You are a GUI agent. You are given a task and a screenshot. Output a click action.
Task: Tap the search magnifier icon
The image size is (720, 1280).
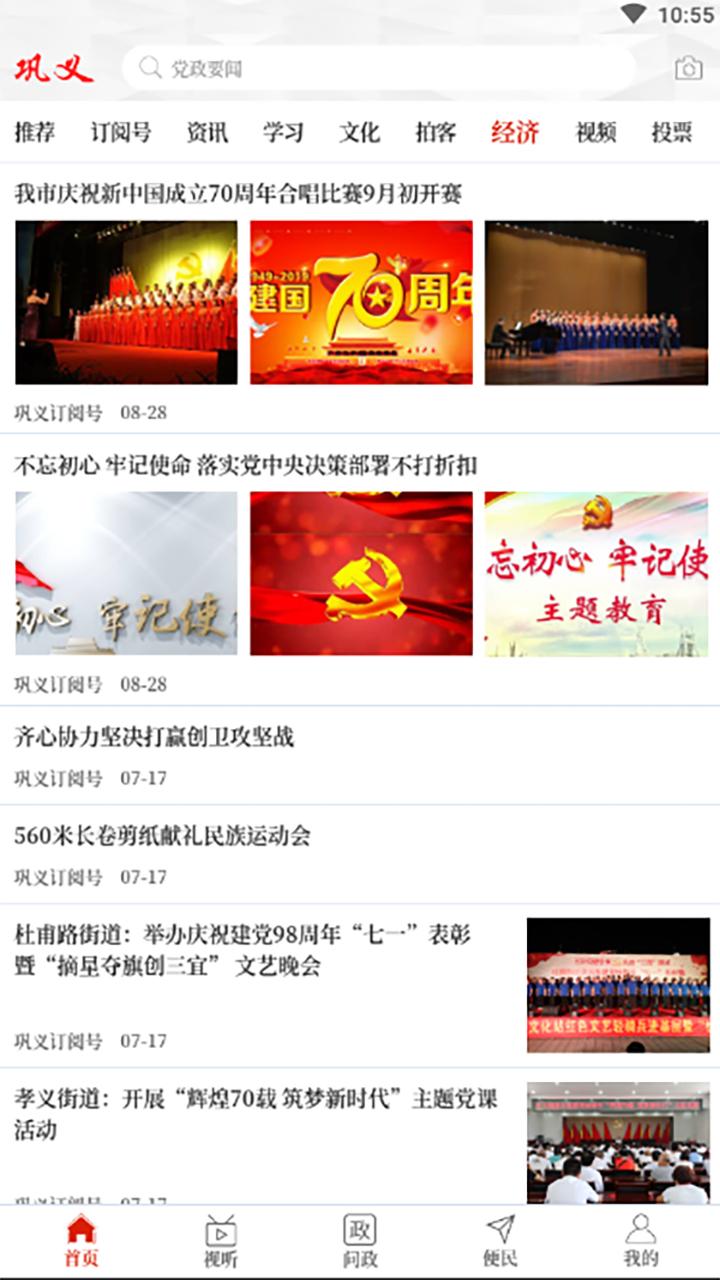tap(148, 66)
